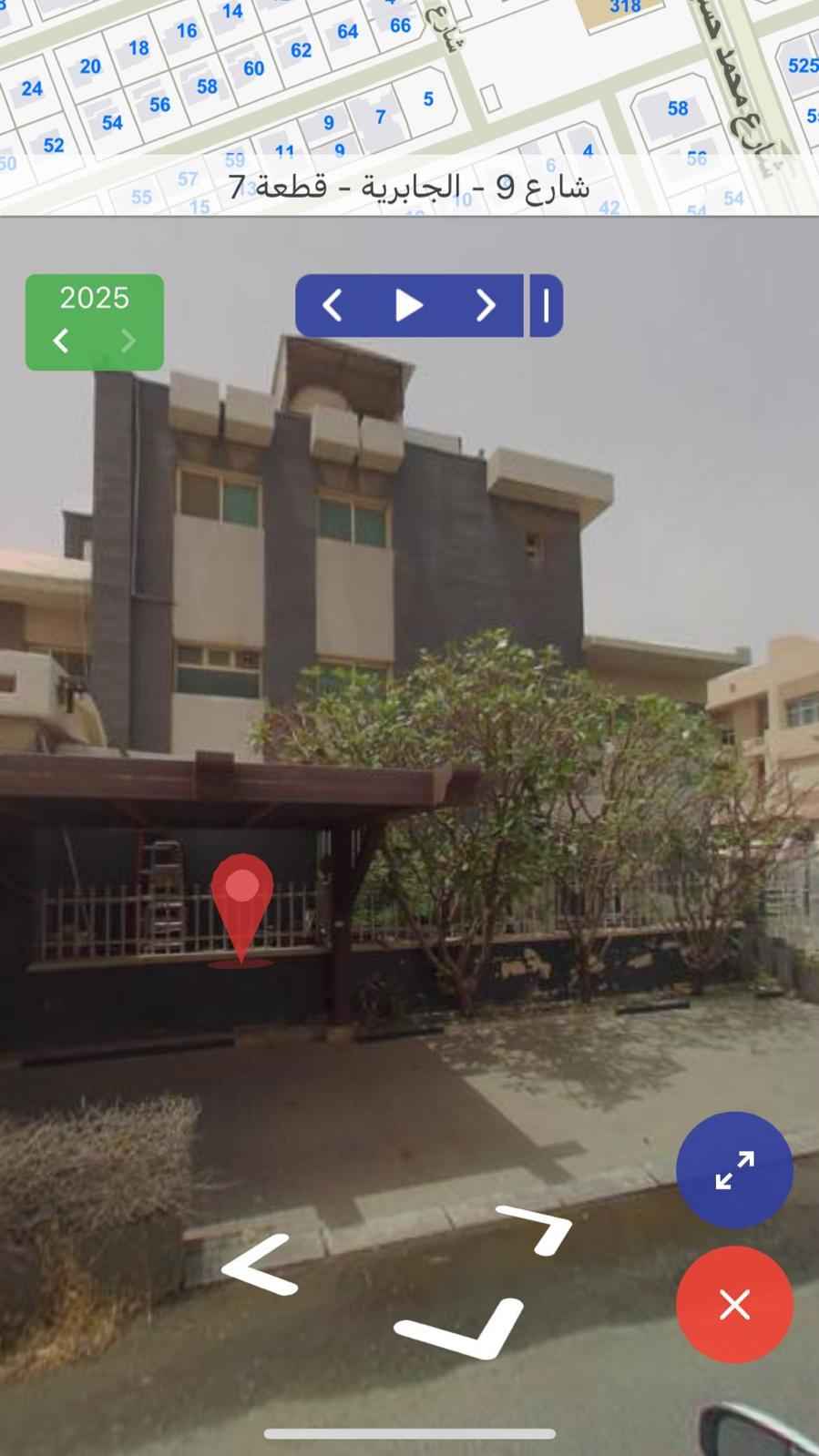Tap the address bar showing قطعة 7

(x=409, y=188)
